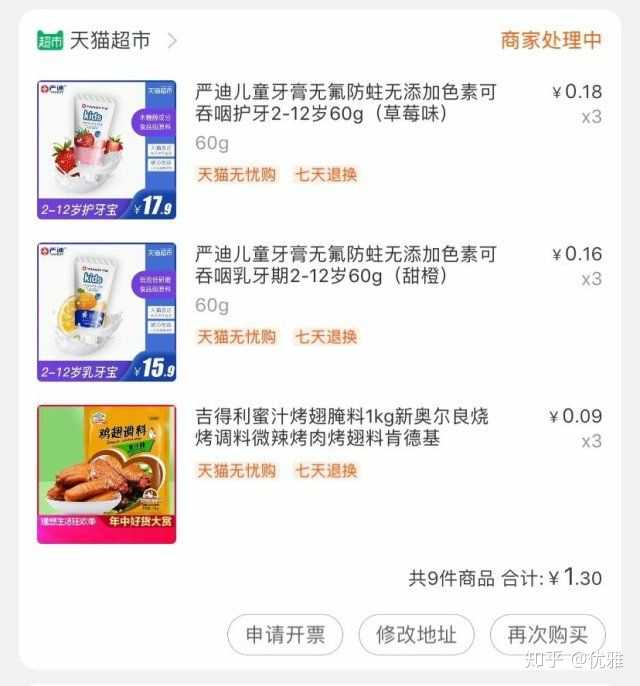Tap 申请开票 to request an invoice

(285, 634)
